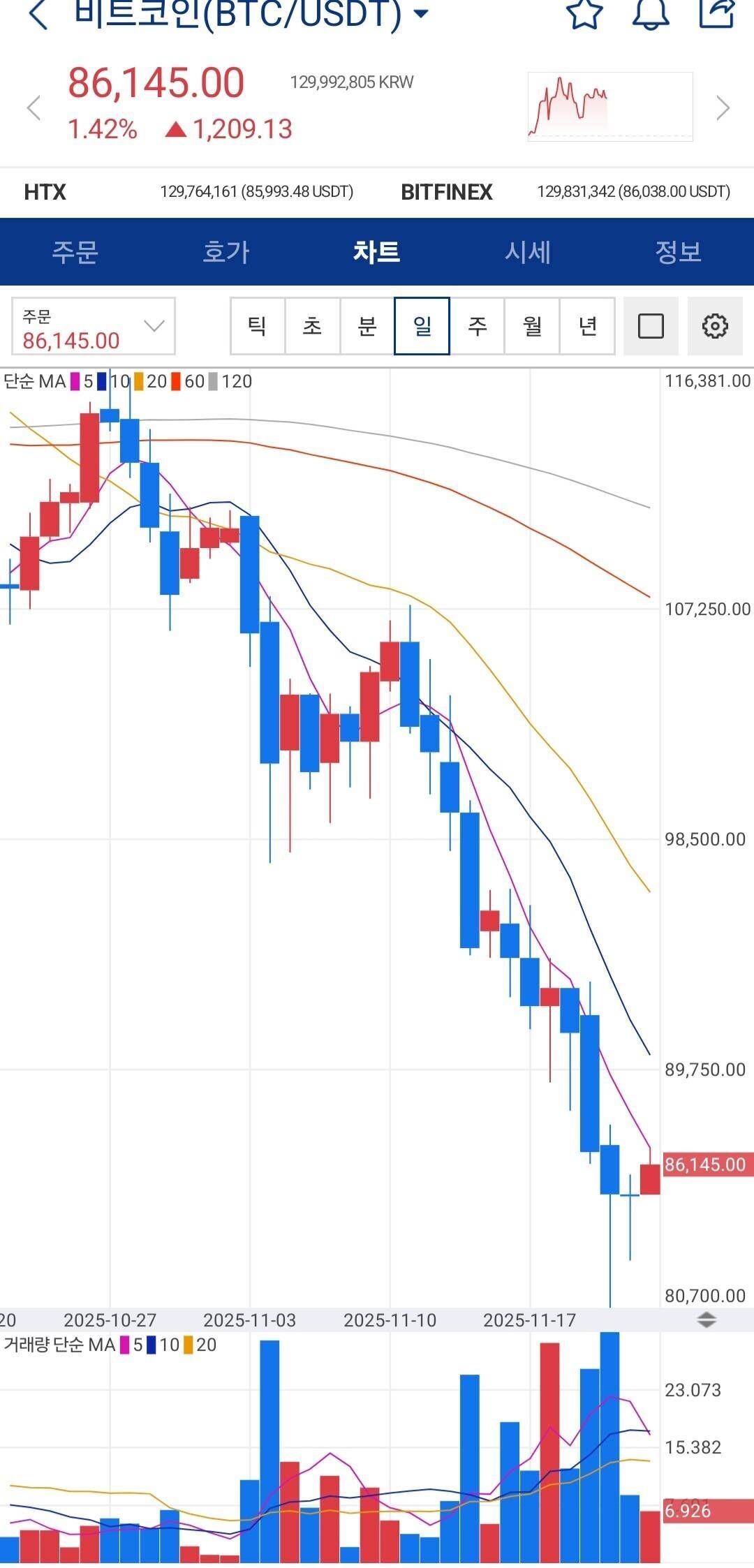Go to the next coin with right chevron

tap(723, 108)
